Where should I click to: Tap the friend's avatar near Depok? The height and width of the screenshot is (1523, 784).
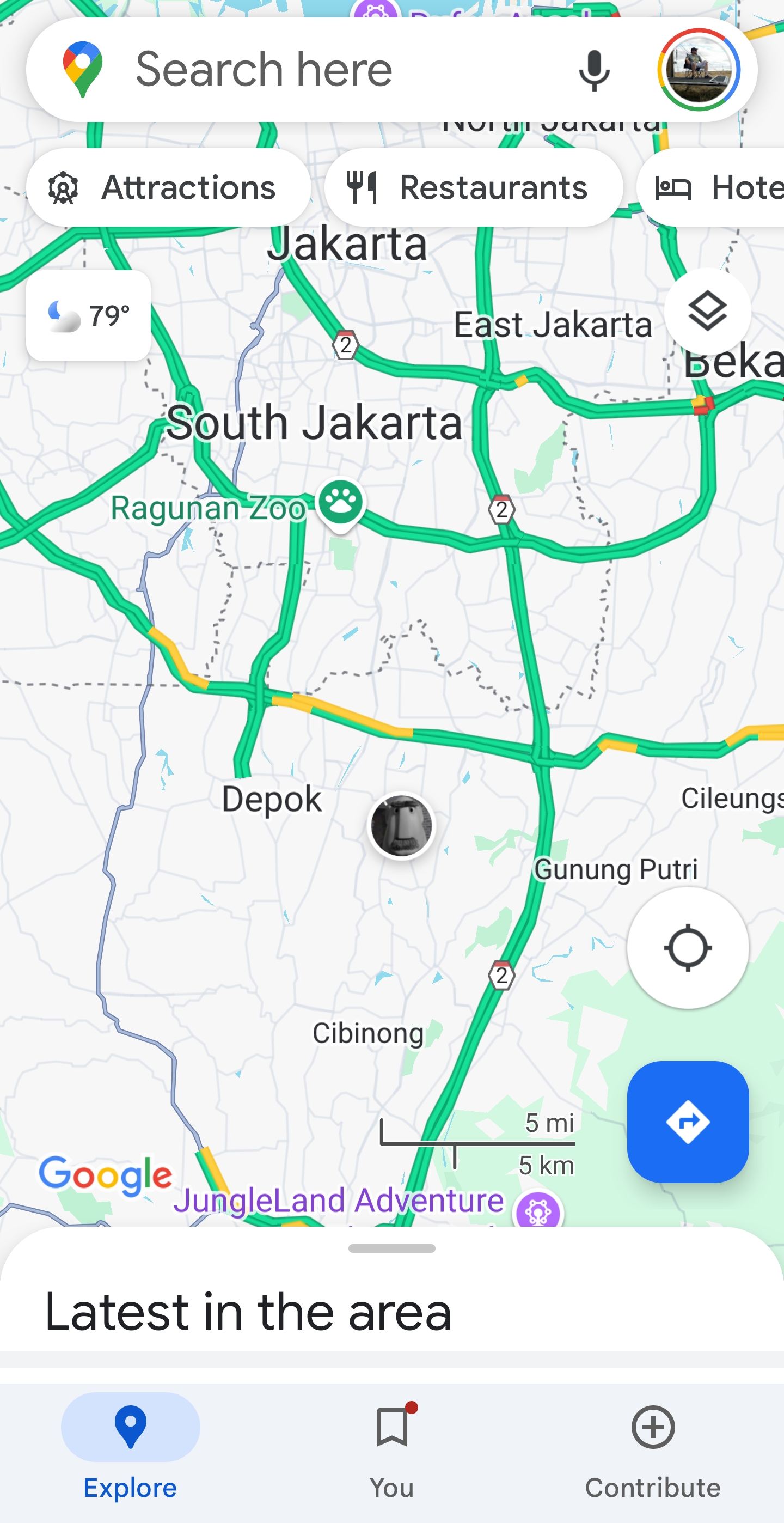[402, 826]
